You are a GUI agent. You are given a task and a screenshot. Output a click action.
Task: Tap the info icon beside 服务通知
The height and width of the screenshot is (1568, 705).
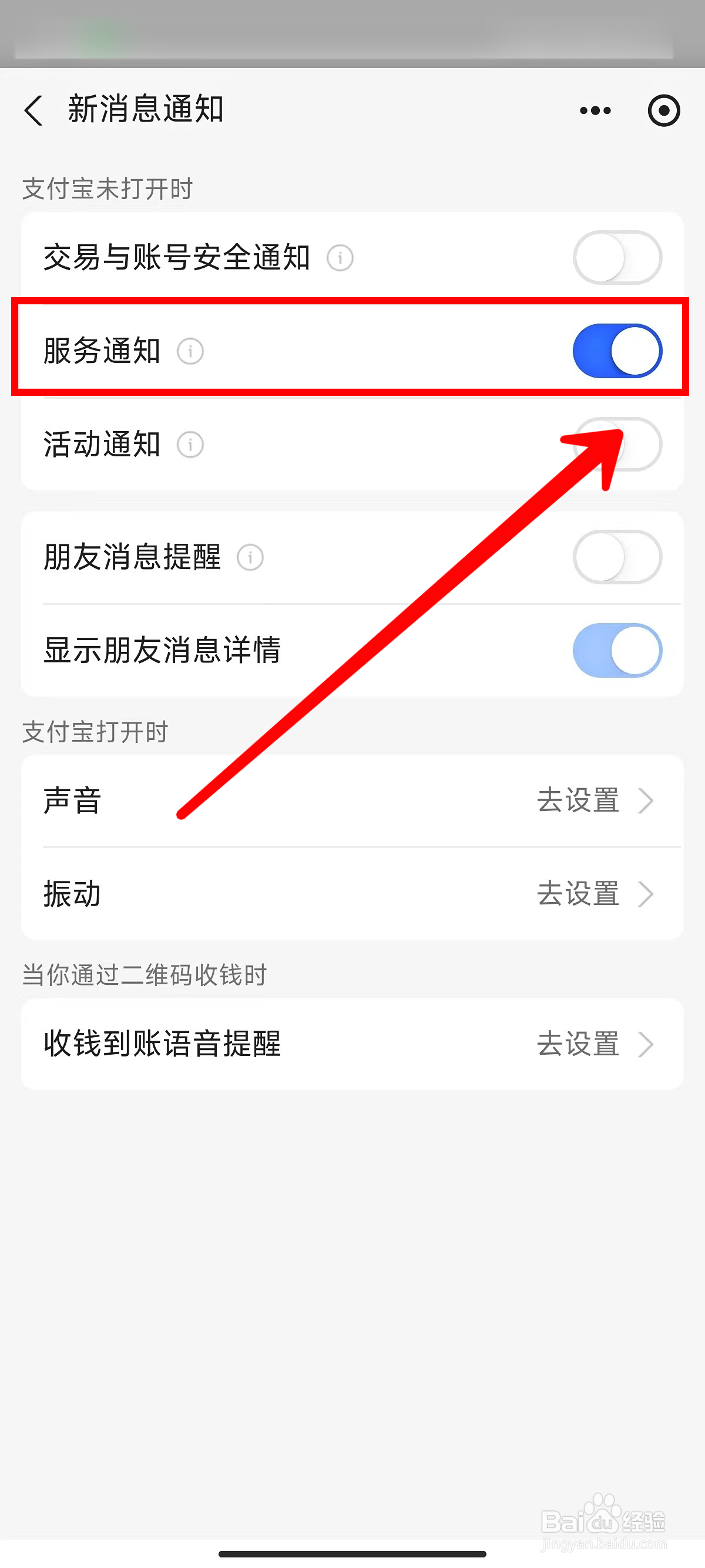tap(189, 351)
